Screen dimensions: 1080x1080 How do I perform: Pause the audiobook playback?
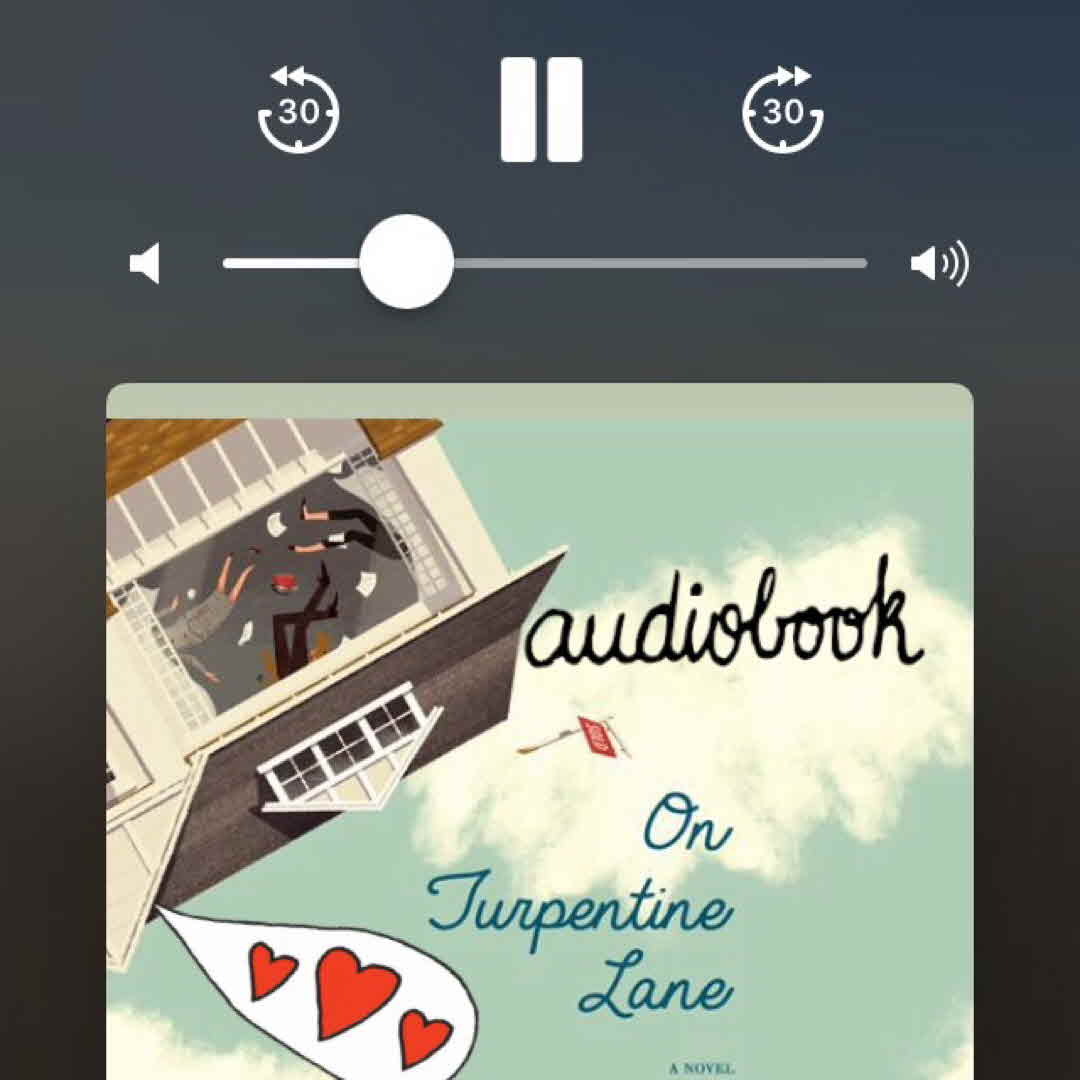click(x=541, y=110)
